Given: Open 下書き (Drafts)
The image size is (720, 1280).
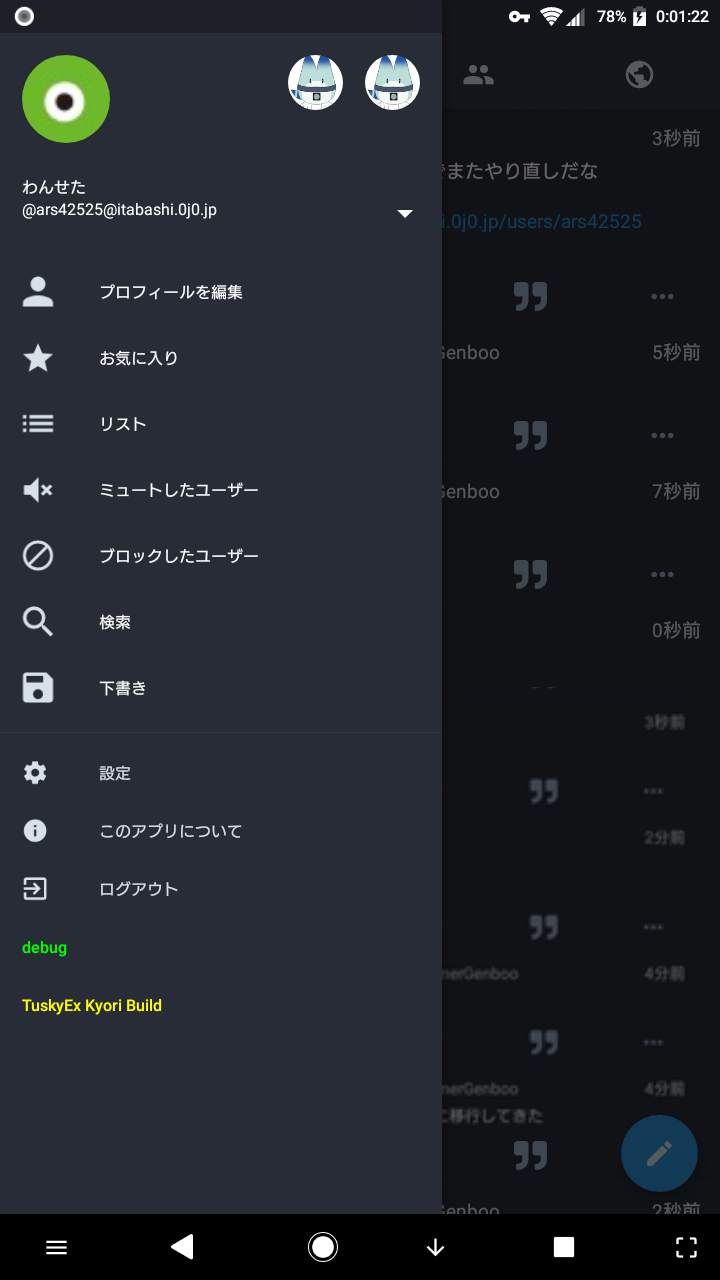Looking at the screenshot, I should point(122,688).
